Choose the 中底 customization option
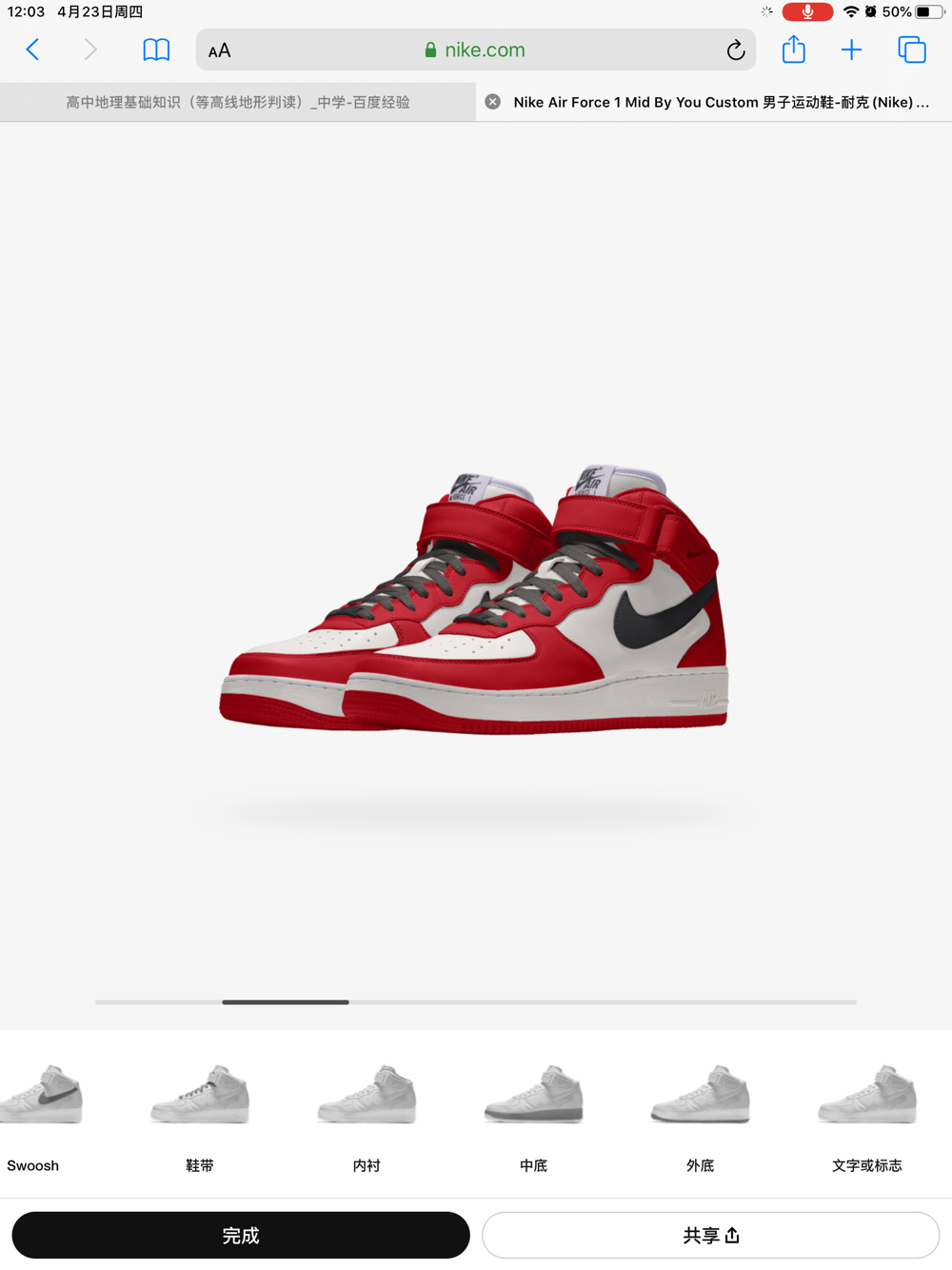The width and height of the screenshot is (952, 1270). [533, 1114]
